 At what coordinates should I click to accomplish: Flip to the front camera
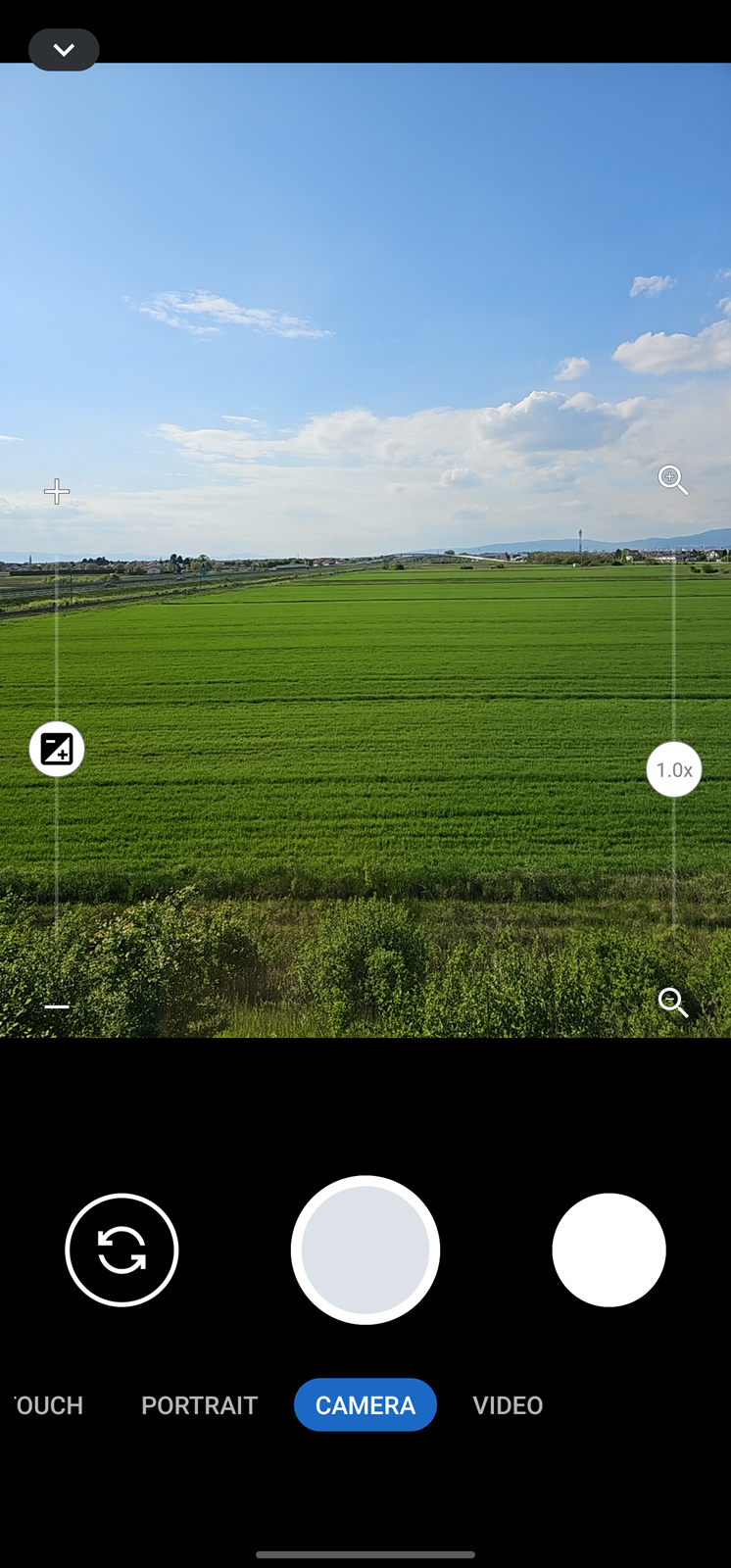pos(122,1249)
